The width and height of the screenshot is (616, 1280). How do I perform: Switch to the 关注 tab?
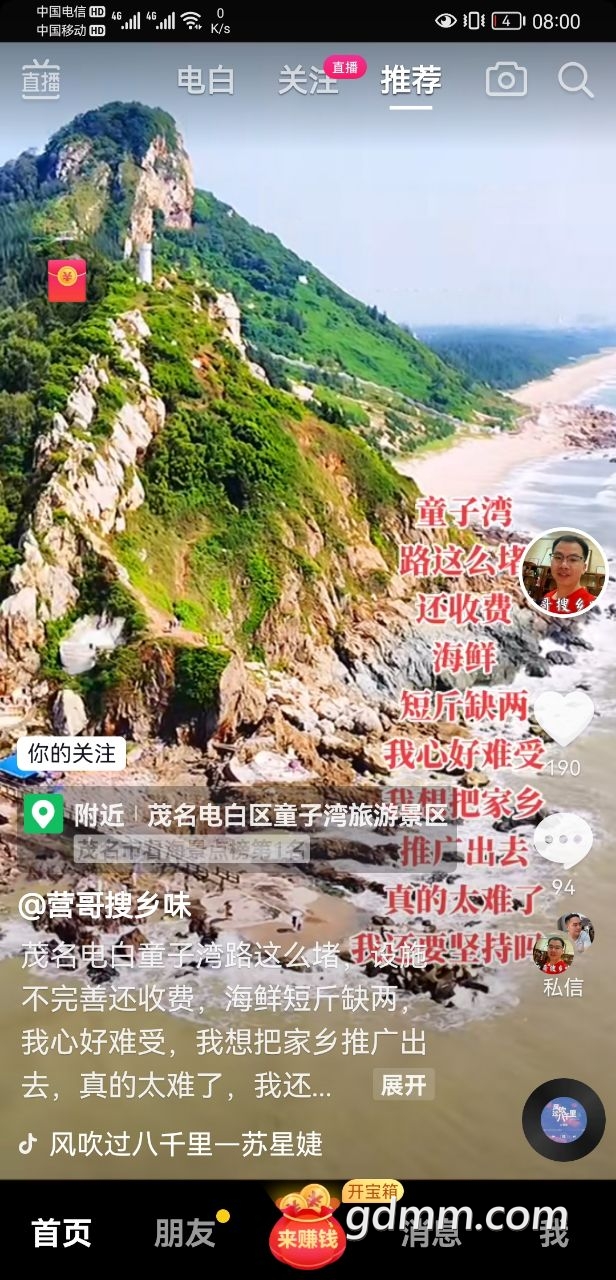pyautogui.click(x=308, y=81)
